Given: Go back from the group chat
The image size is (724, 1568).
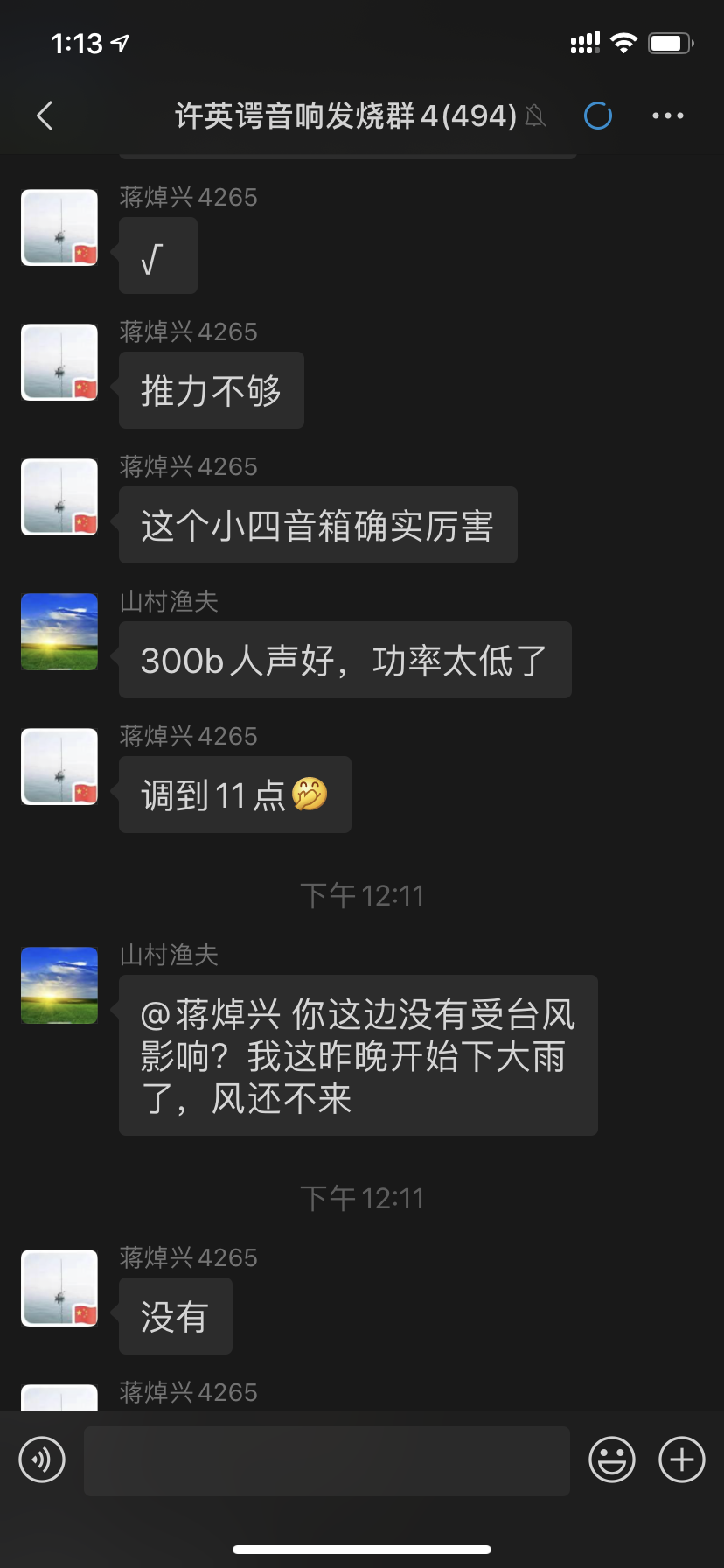Looking at the screenshot, I should 45,115.
